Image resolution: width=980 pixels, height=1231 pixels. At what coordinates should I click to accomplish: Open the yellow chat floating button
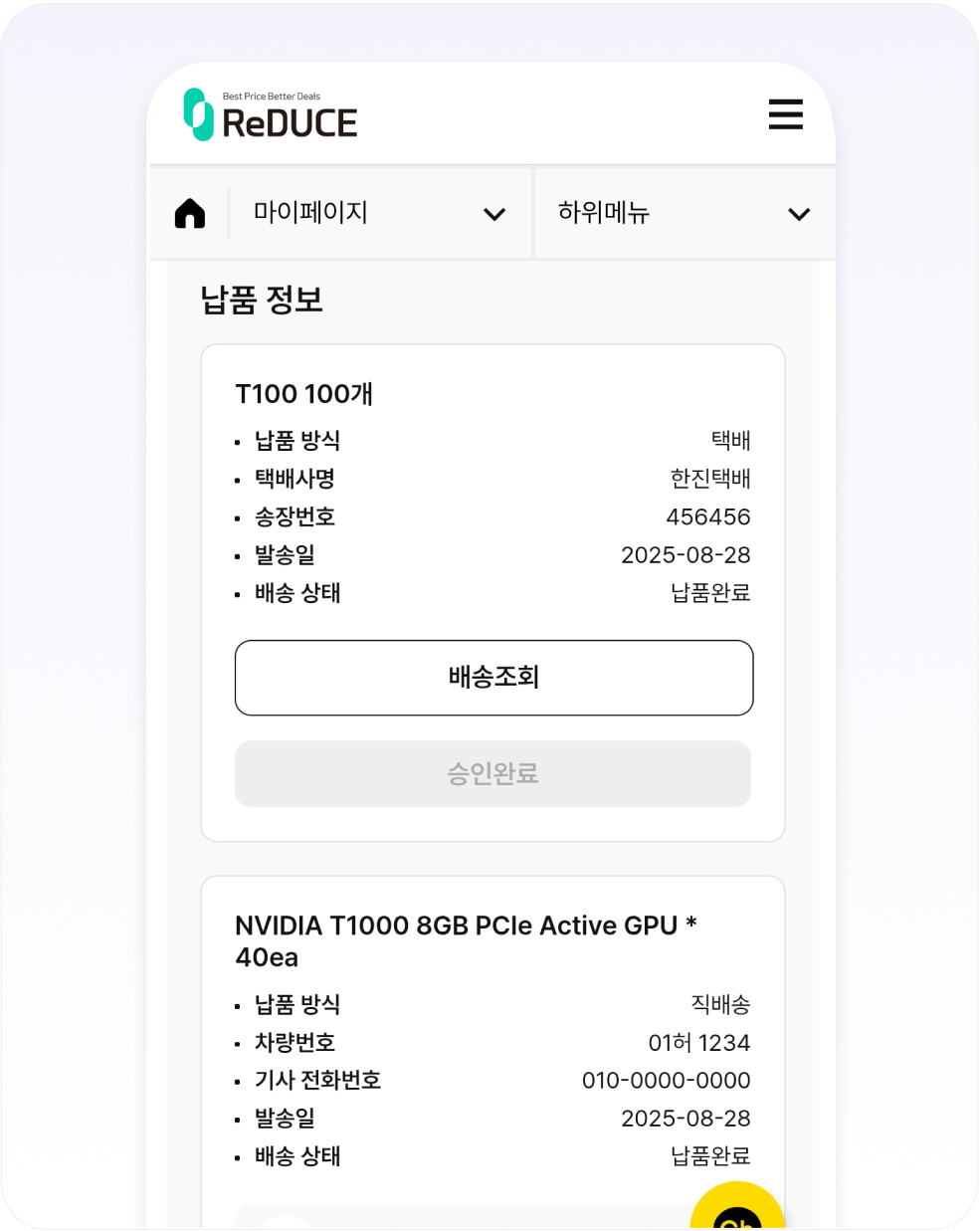tap(736, 1214)
